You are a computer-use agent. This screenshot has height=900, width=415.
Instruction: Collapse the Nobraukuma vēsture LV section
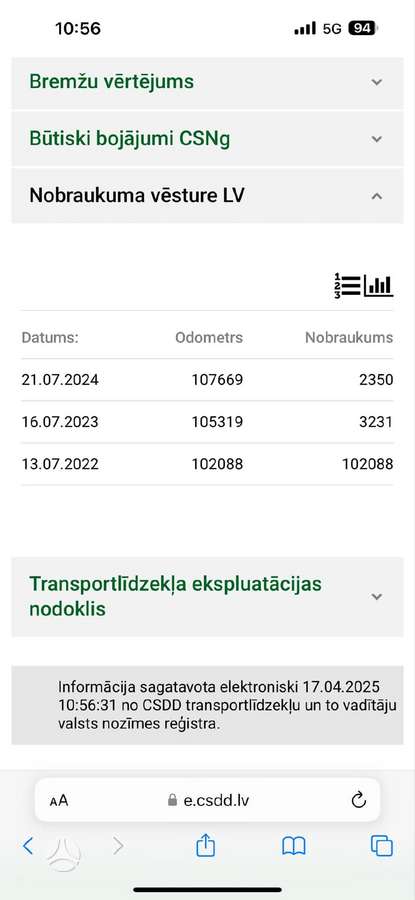tap(207, 196)
